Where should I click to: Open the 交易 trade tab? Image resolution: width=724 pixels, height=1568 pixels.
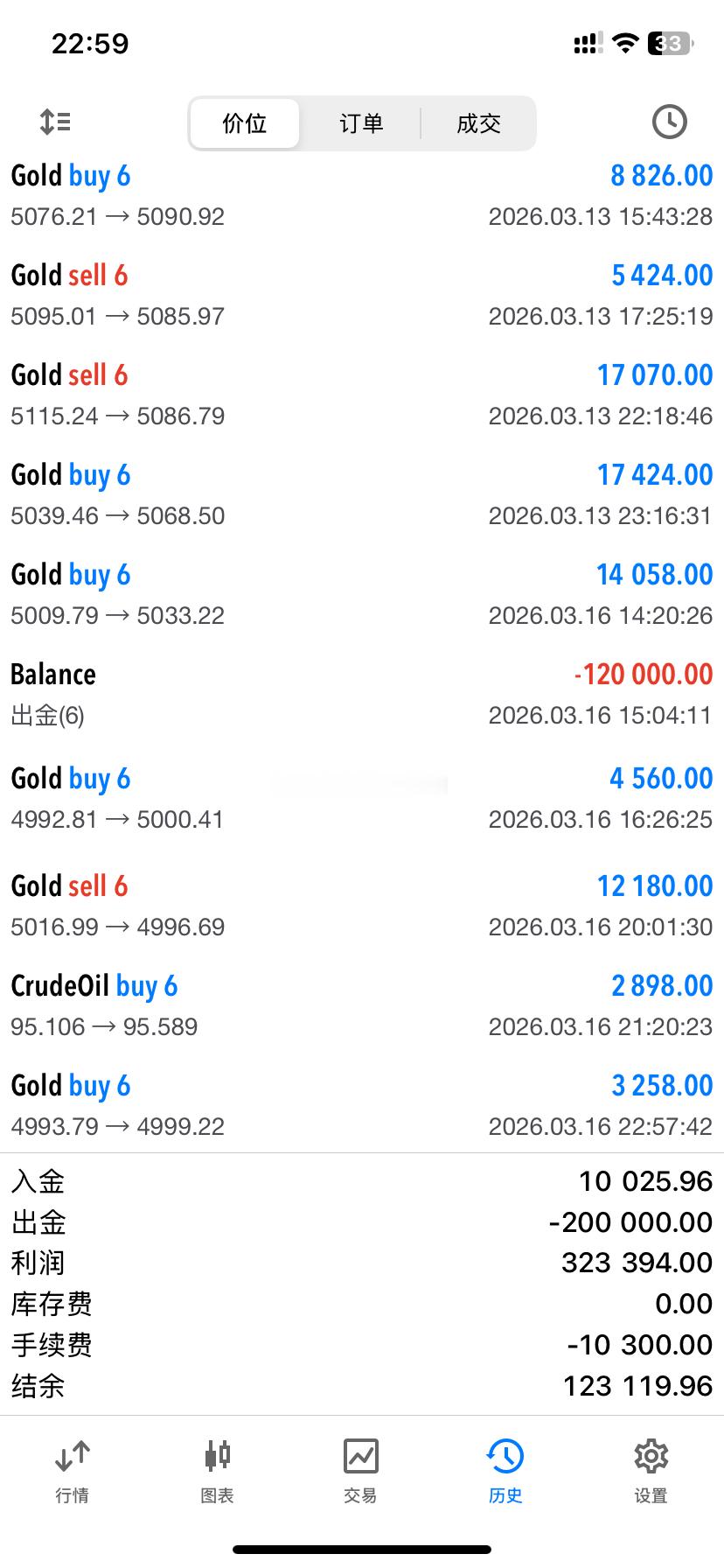tap(360, 1470)
